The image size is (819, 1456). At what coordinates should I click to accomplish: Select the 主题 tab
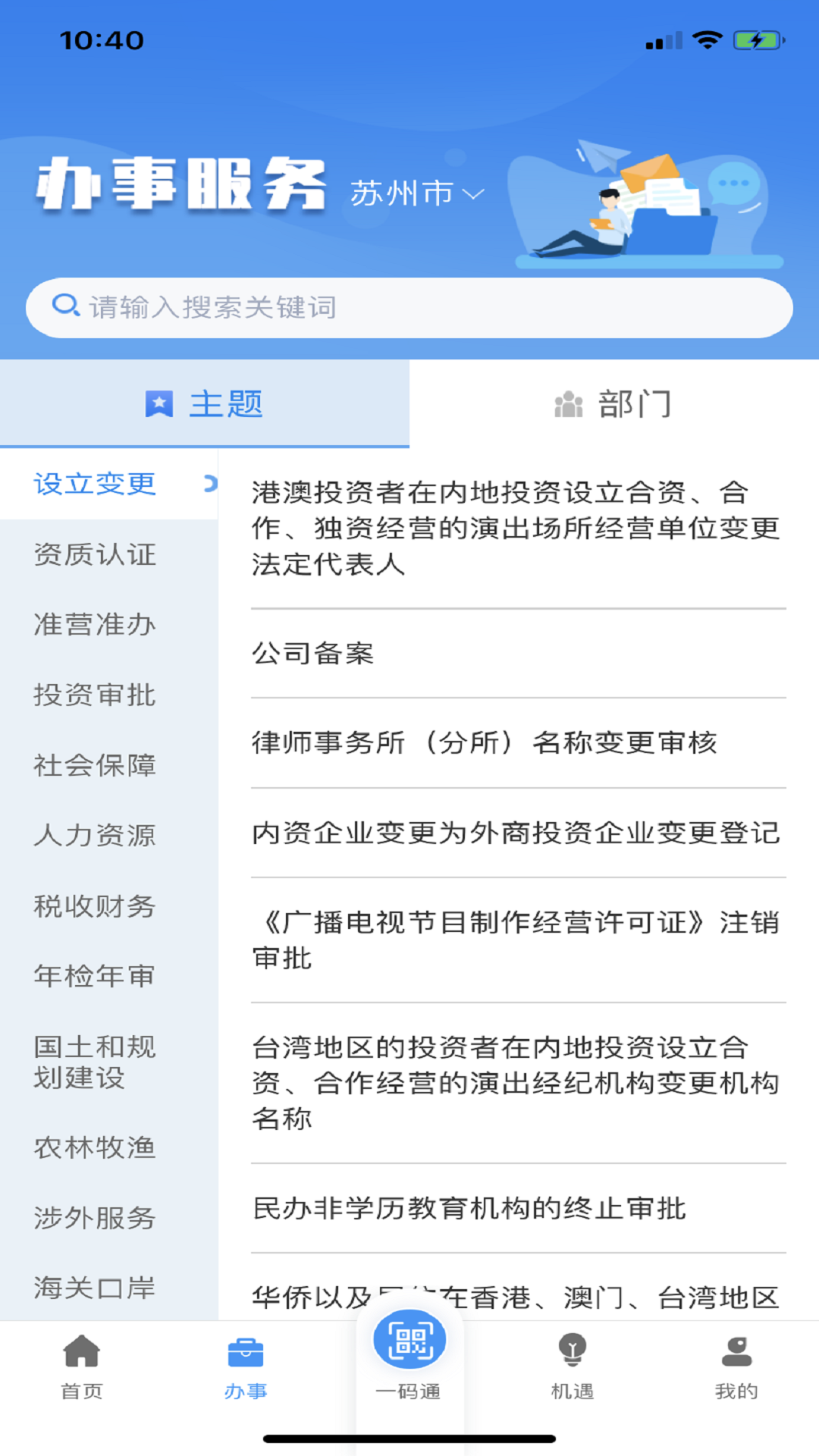[x=205, y=403]
